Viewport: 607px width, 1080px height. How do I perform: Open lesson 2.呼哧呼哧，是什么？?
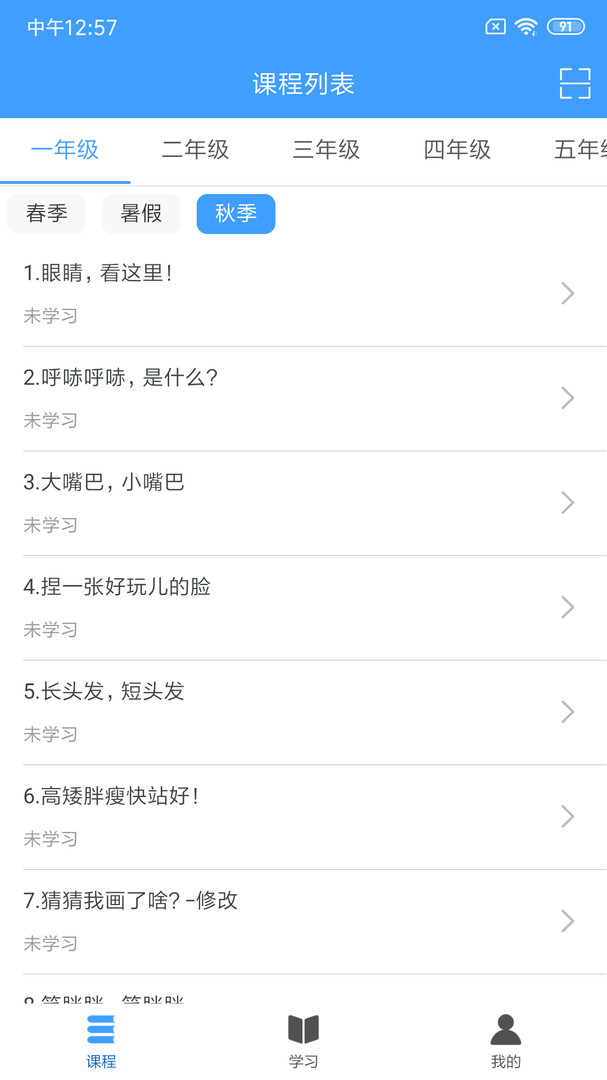[300, 398]
